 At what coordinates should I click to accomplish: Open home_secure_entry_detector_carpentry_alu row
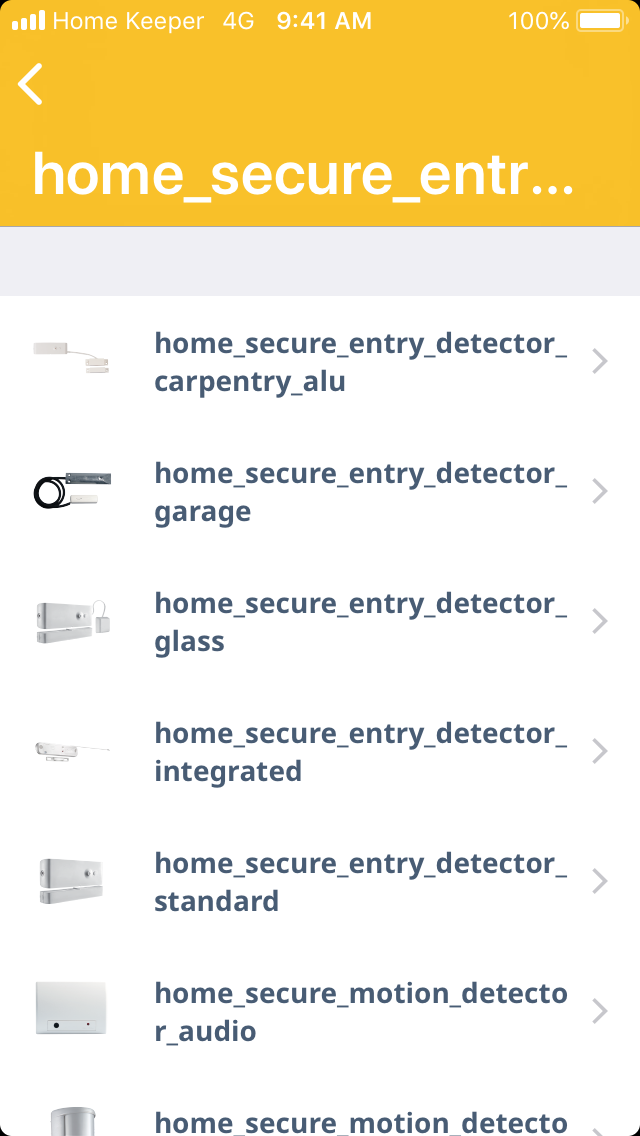tap(320, 362)
